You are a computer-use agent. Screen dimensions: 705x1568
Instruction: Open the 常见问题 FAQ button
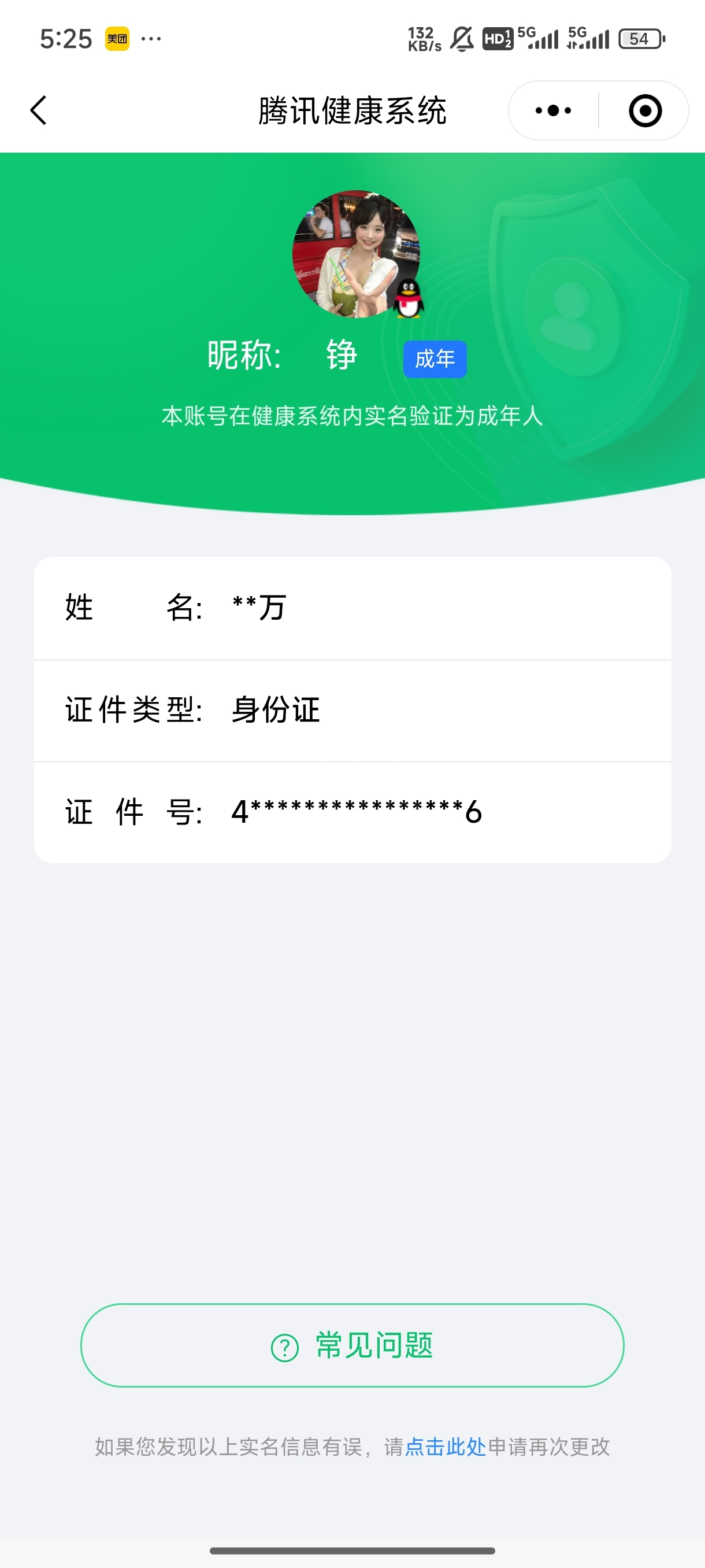point(352,1345)
